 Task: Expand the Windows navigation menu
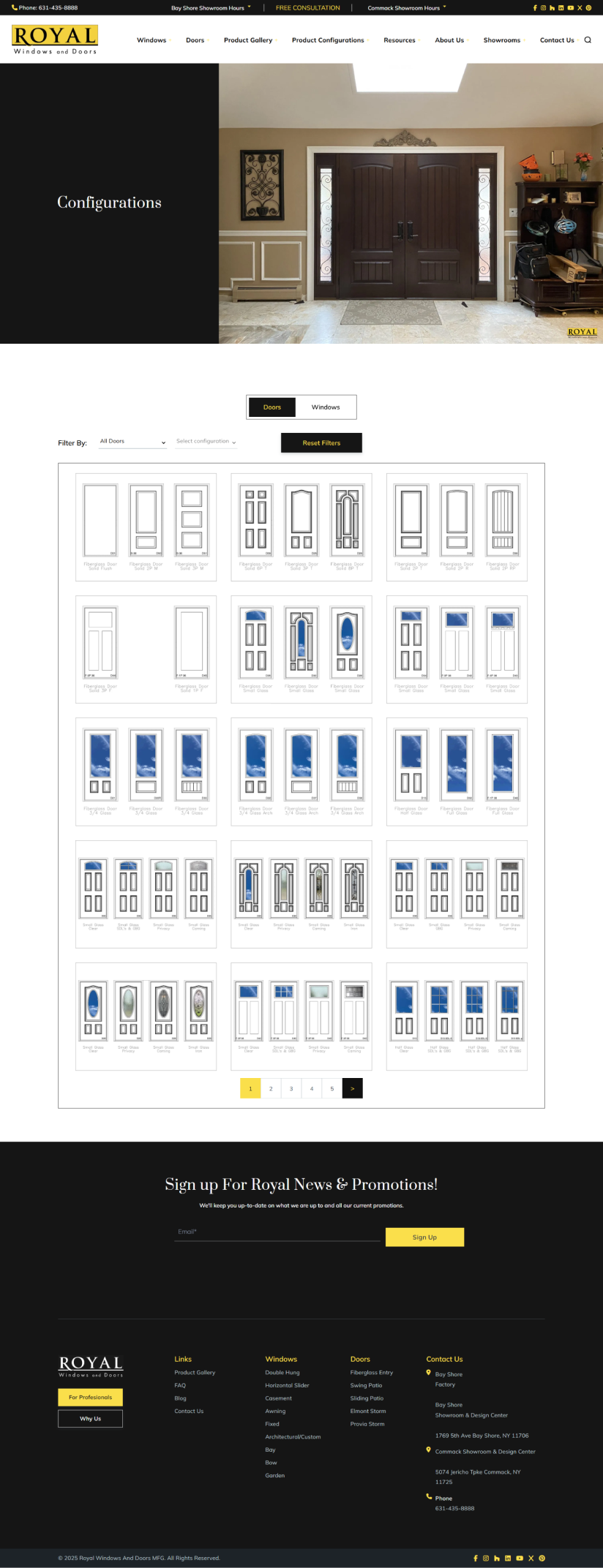tap(152, 40)
